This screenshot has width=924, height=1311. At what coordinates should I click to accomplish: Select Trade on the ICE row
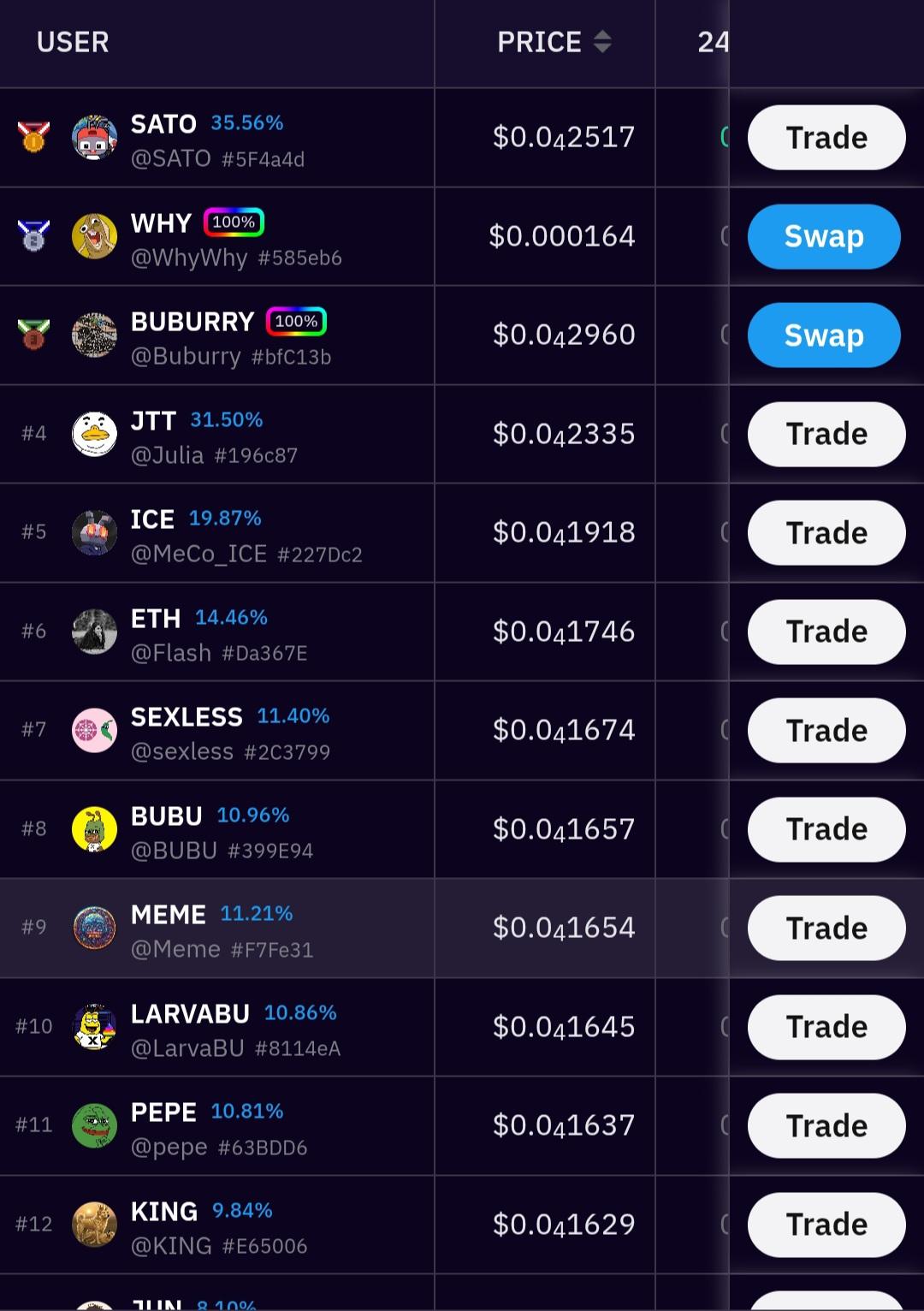pyautogui.click(x=826, y=533)
